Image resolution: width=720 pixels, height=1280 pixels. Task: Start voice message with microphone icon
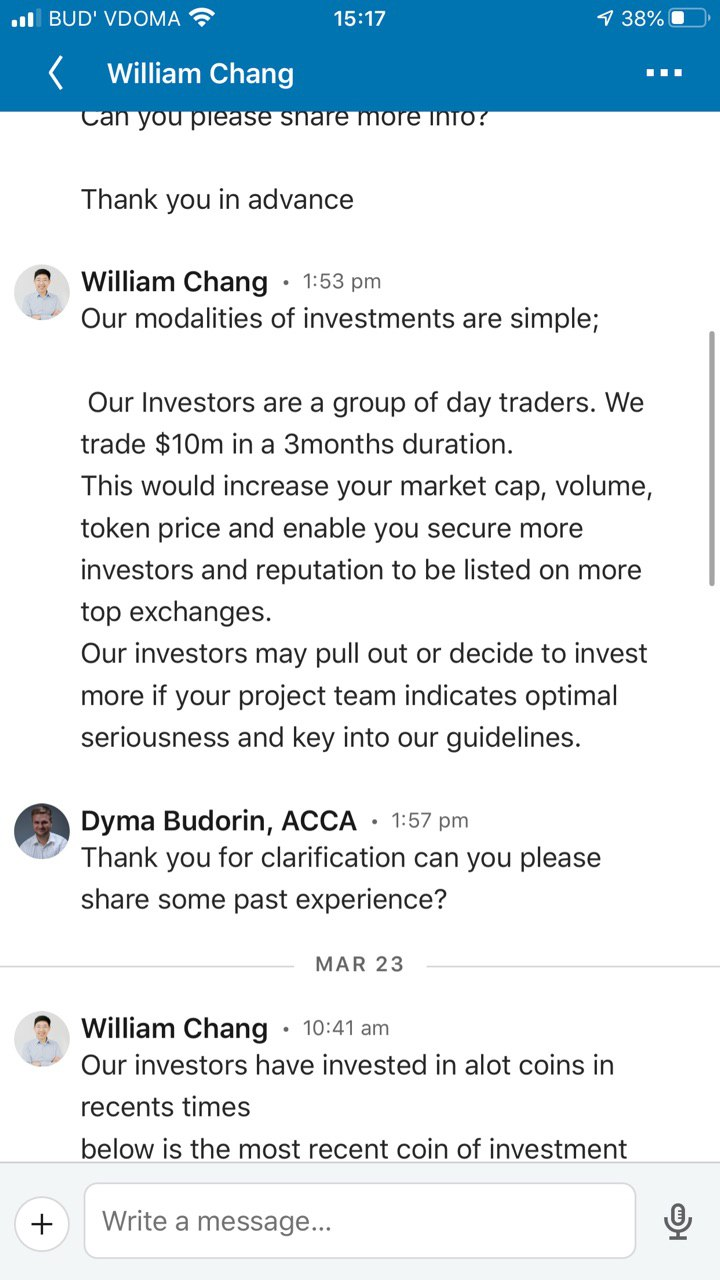tap(677, 1222)
